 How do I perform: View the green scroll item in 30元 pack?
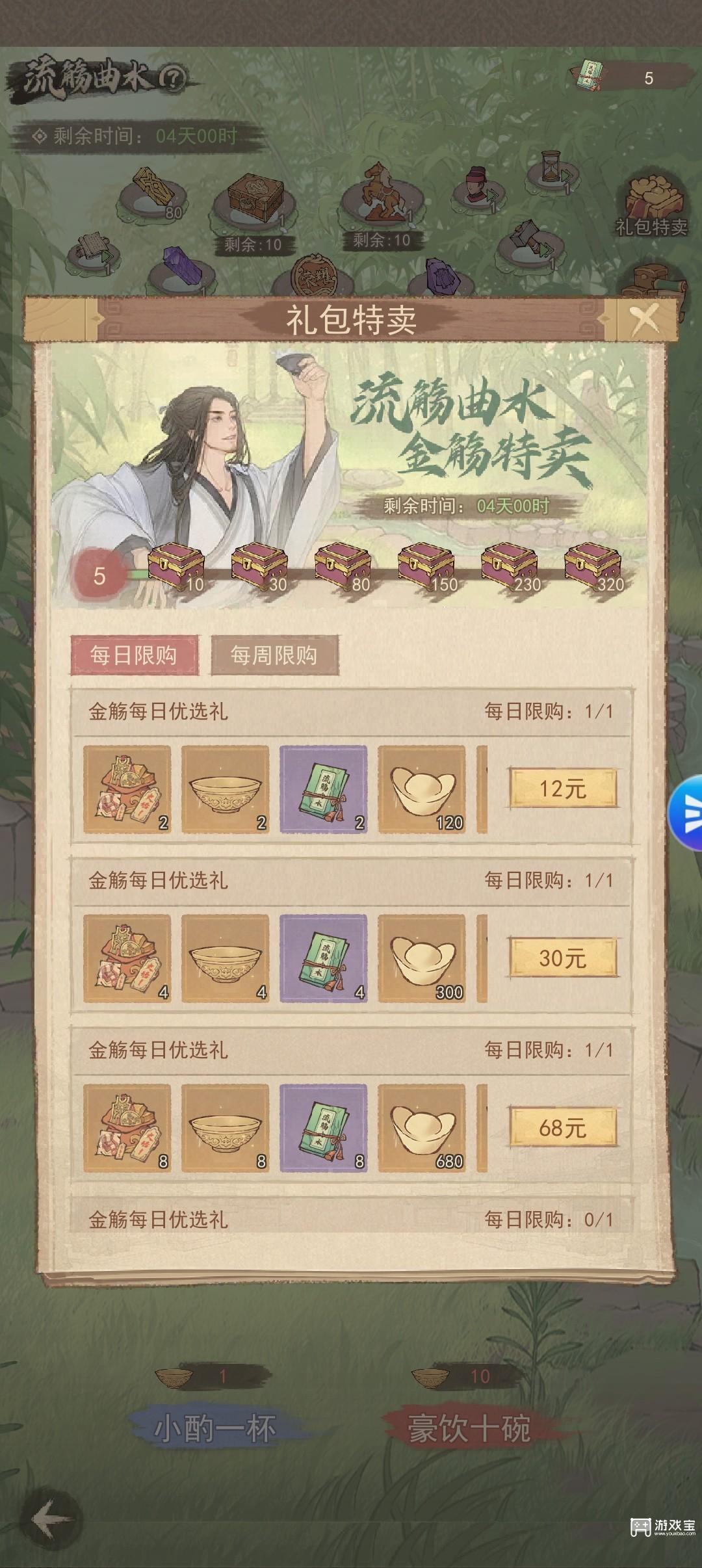click(323, 958)
